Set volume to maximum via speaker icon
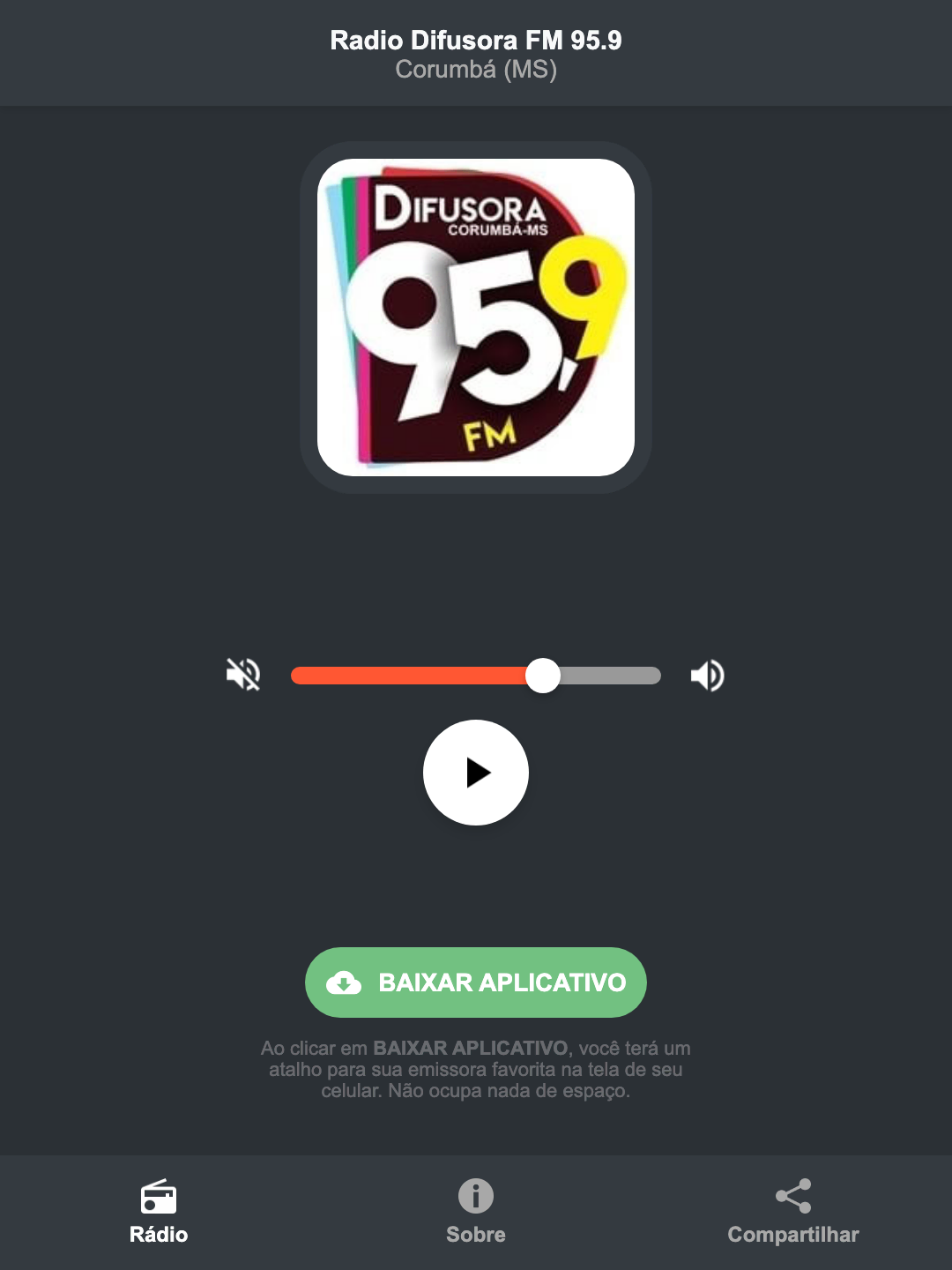952x1270 pixels. (706, 675)
